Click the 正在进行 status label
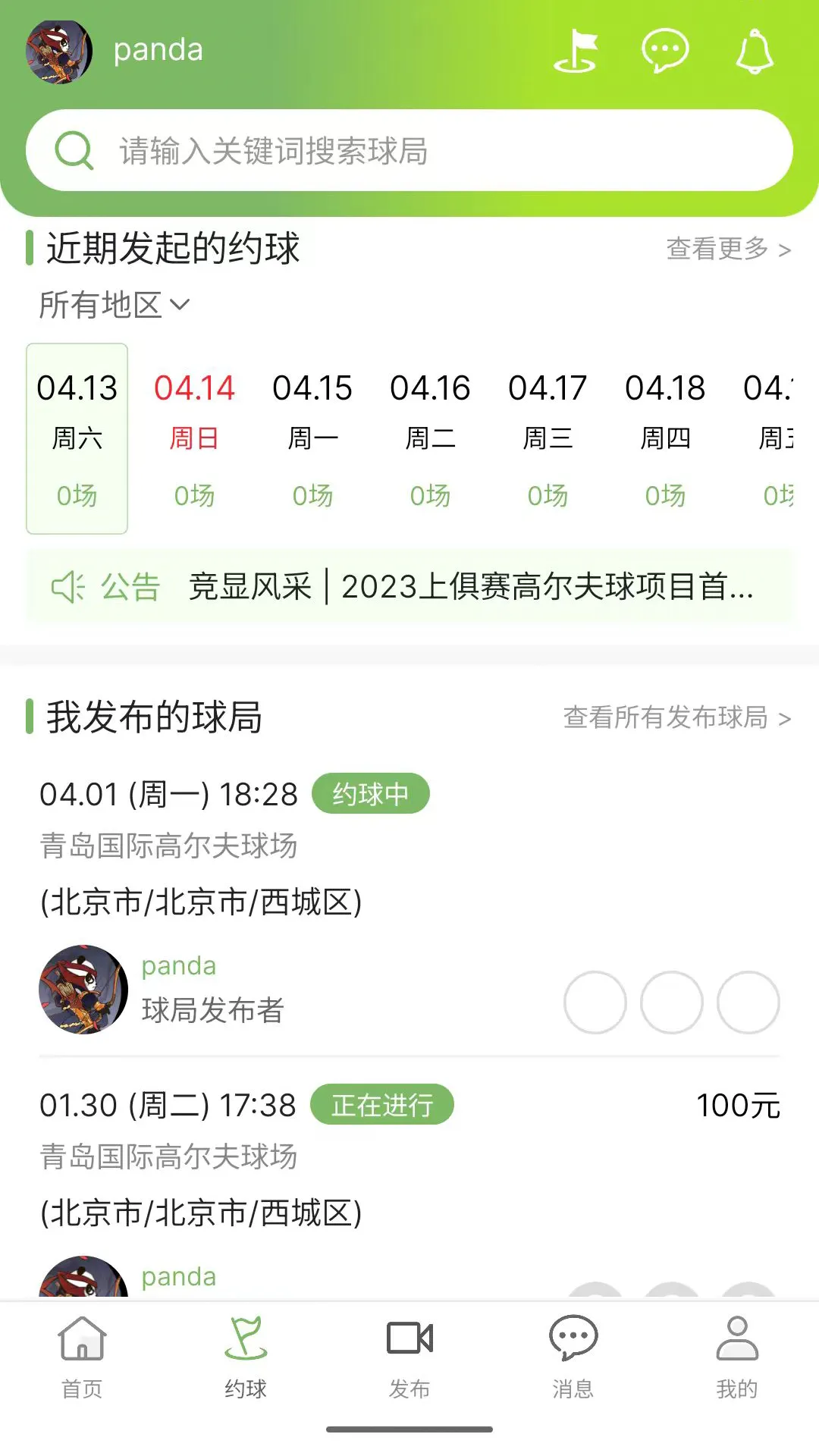The height and width of the screenshot is (1456, 819). (382, 1106)
